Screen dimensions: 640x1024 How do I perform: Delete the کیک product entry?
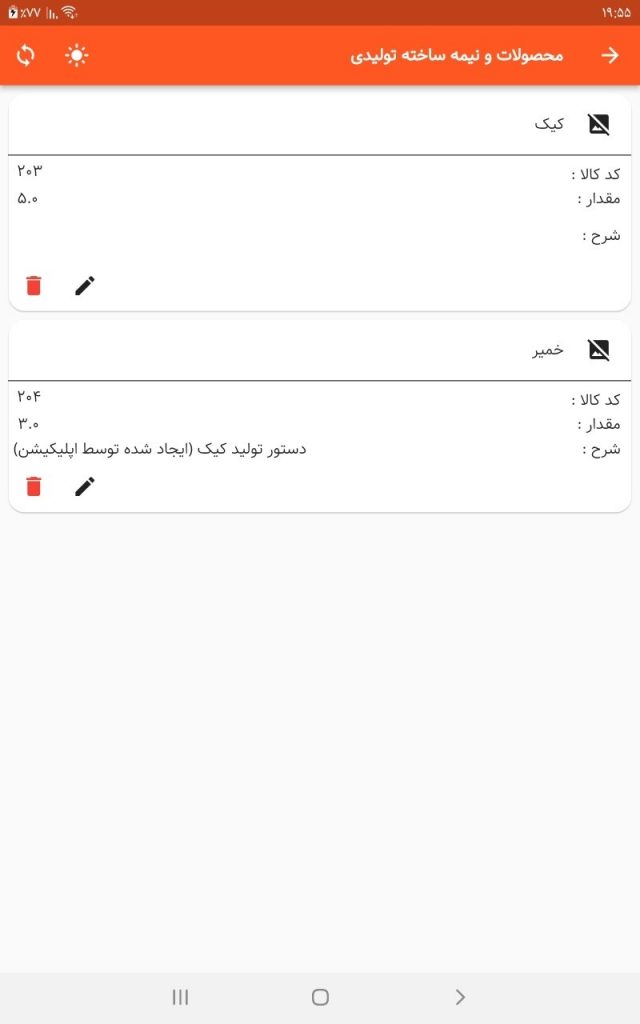tap(34, 285)
